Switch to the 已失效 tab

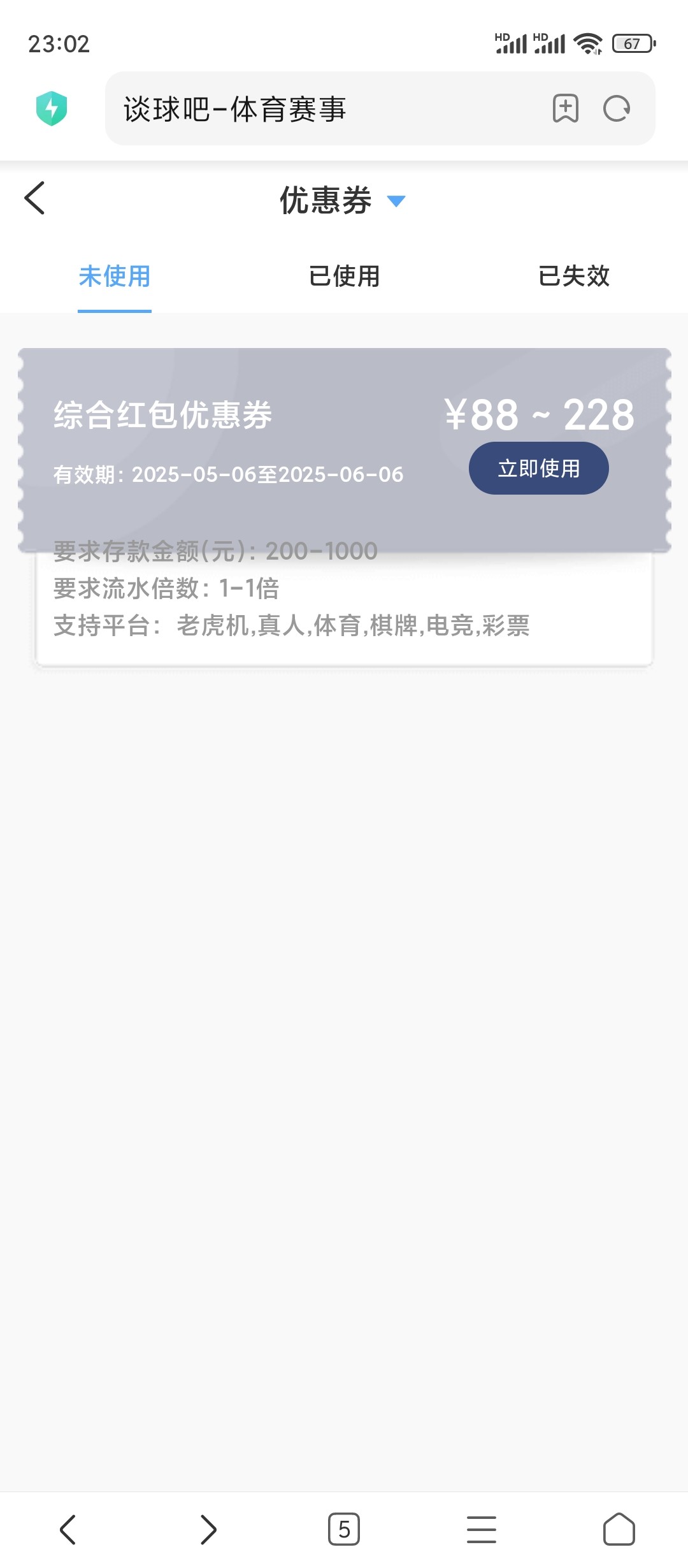[574, 277]
